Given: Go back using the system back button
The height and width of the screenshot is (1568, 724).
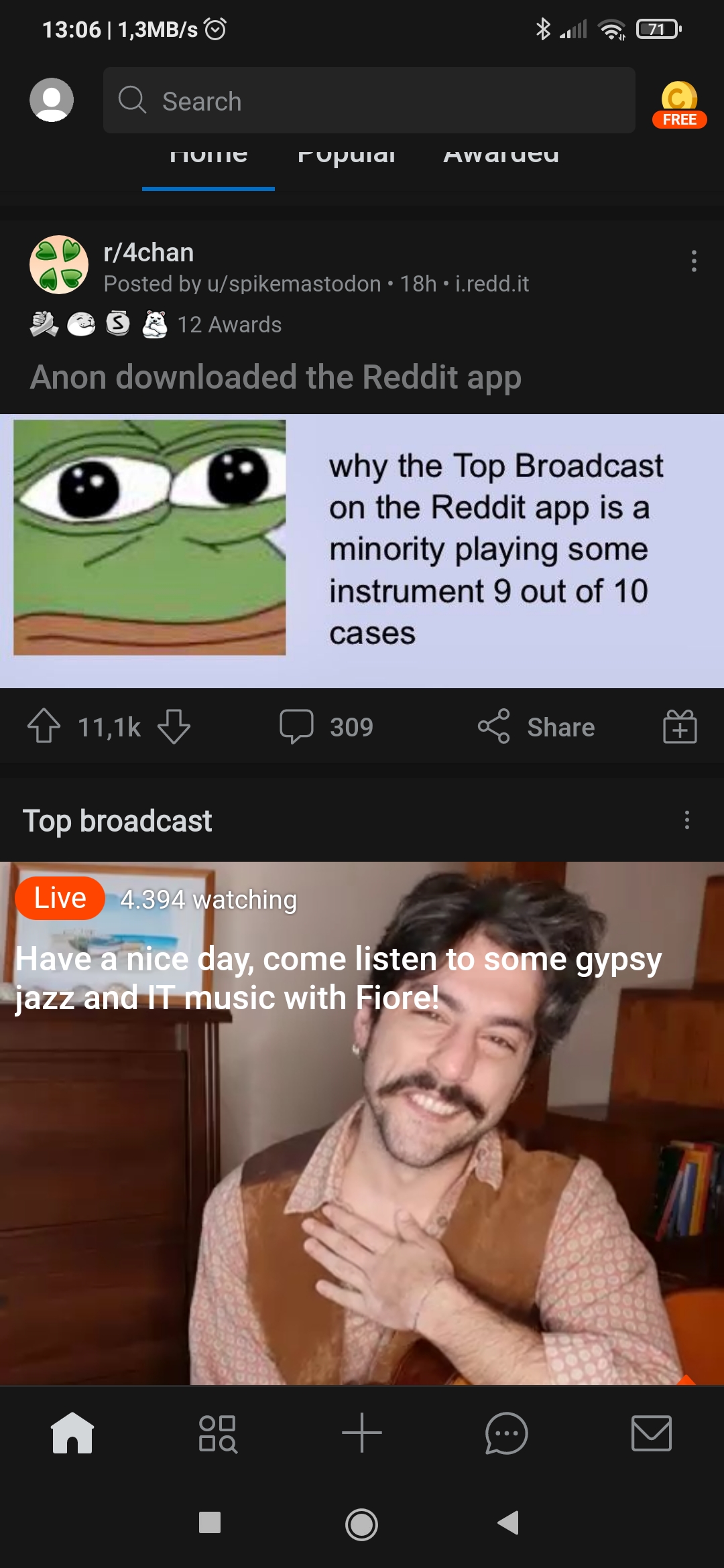Looking at the screenshot, I should (x=509, y=1523).
